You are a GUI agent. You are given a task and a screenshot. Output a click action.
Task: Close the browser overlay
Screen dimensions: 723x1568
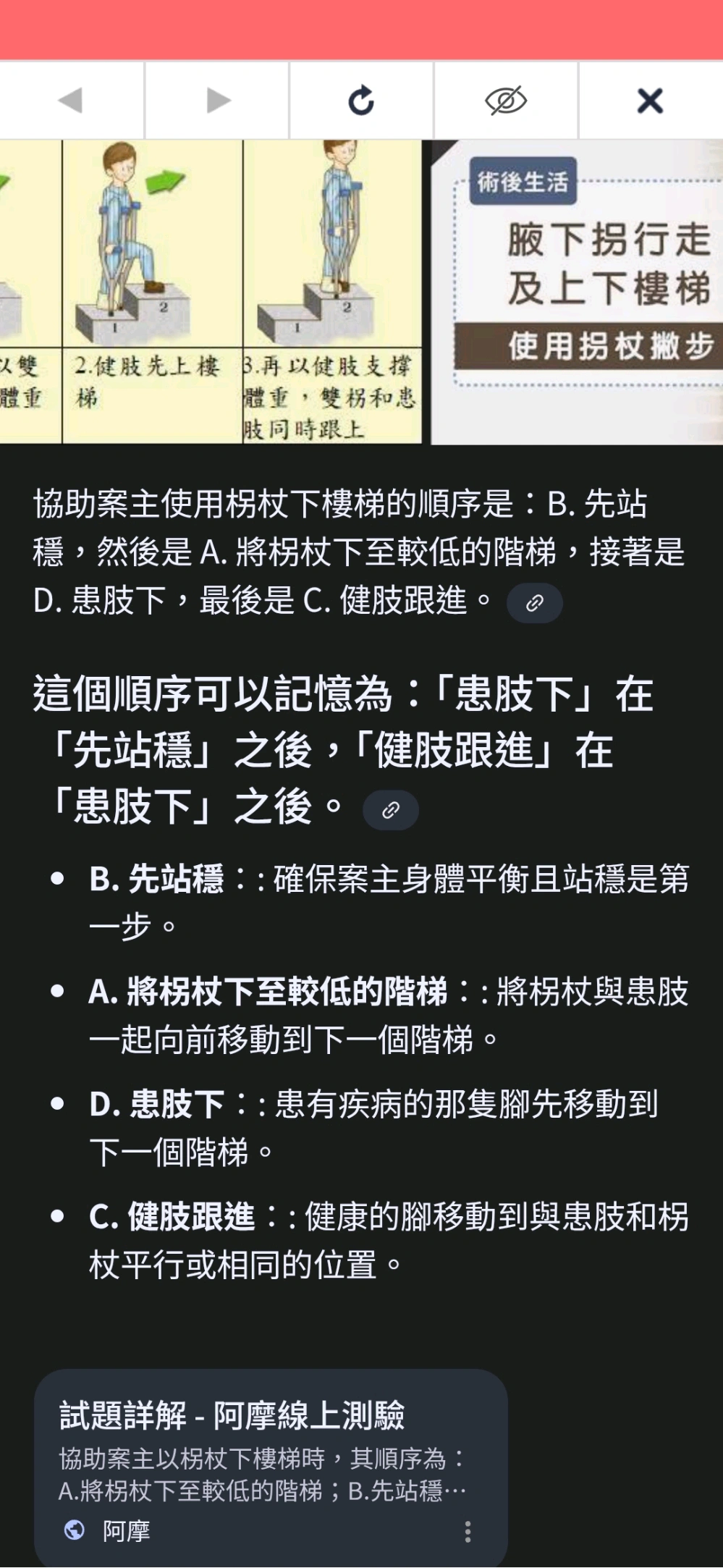point(650,100)
